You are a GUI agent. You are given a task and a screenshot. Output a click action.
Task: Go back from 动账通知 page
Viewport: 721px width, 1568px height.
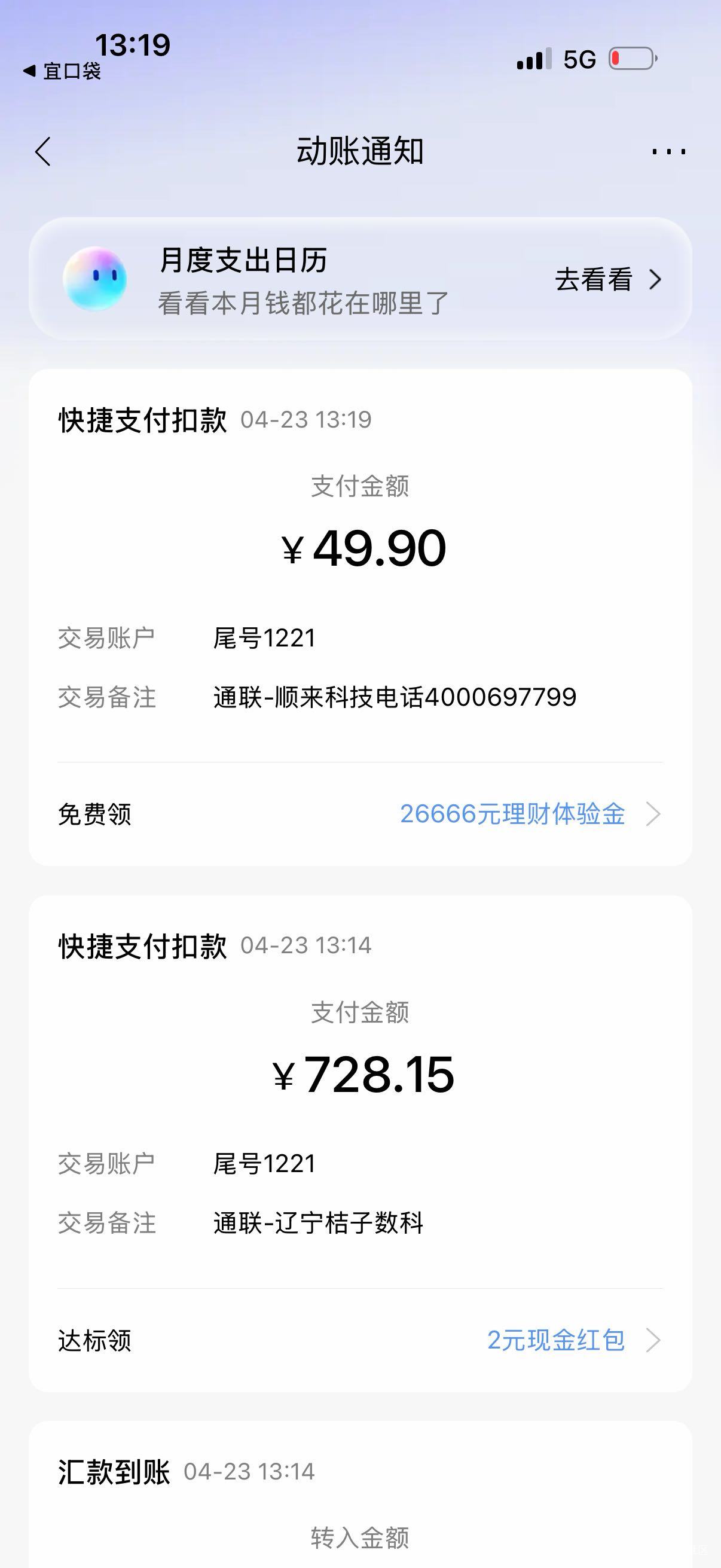pyautogui.click(x=42, y=151)
